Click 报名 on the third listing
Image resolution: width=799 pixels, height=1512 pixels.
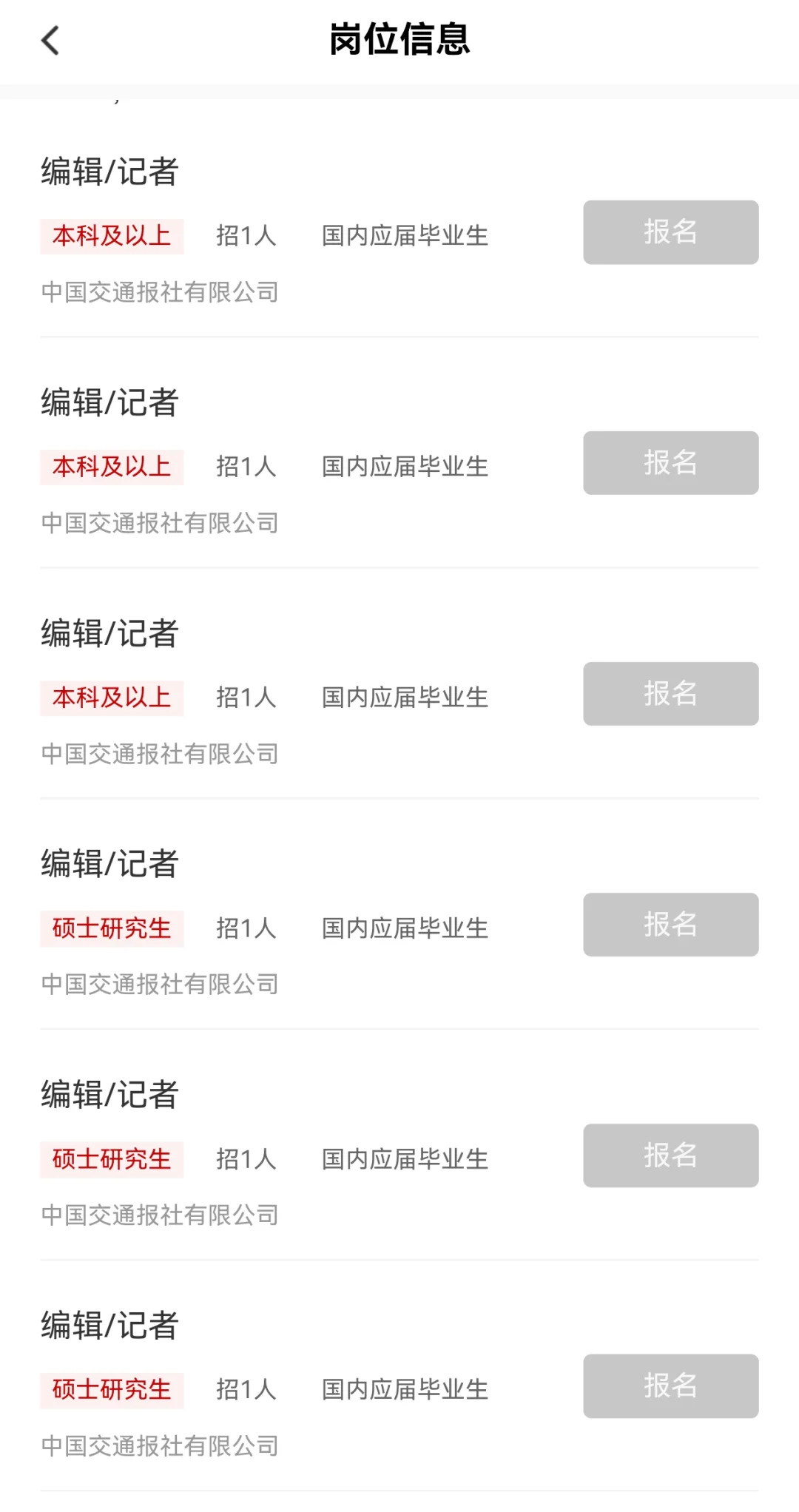point(670,694)
